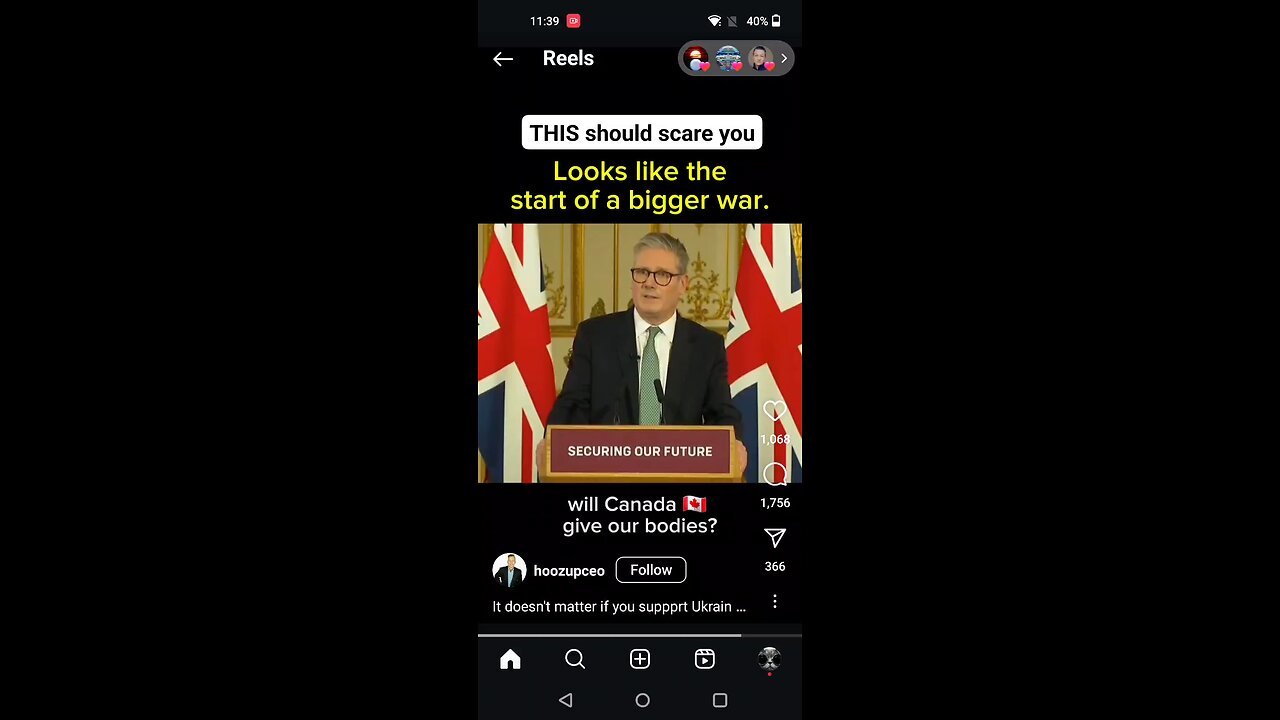Expand the caption "It doesn't matter if you"
Image resolution: width=1280 pixels, height=720 pixels.
pyautogui.click(x=618, y=606)
